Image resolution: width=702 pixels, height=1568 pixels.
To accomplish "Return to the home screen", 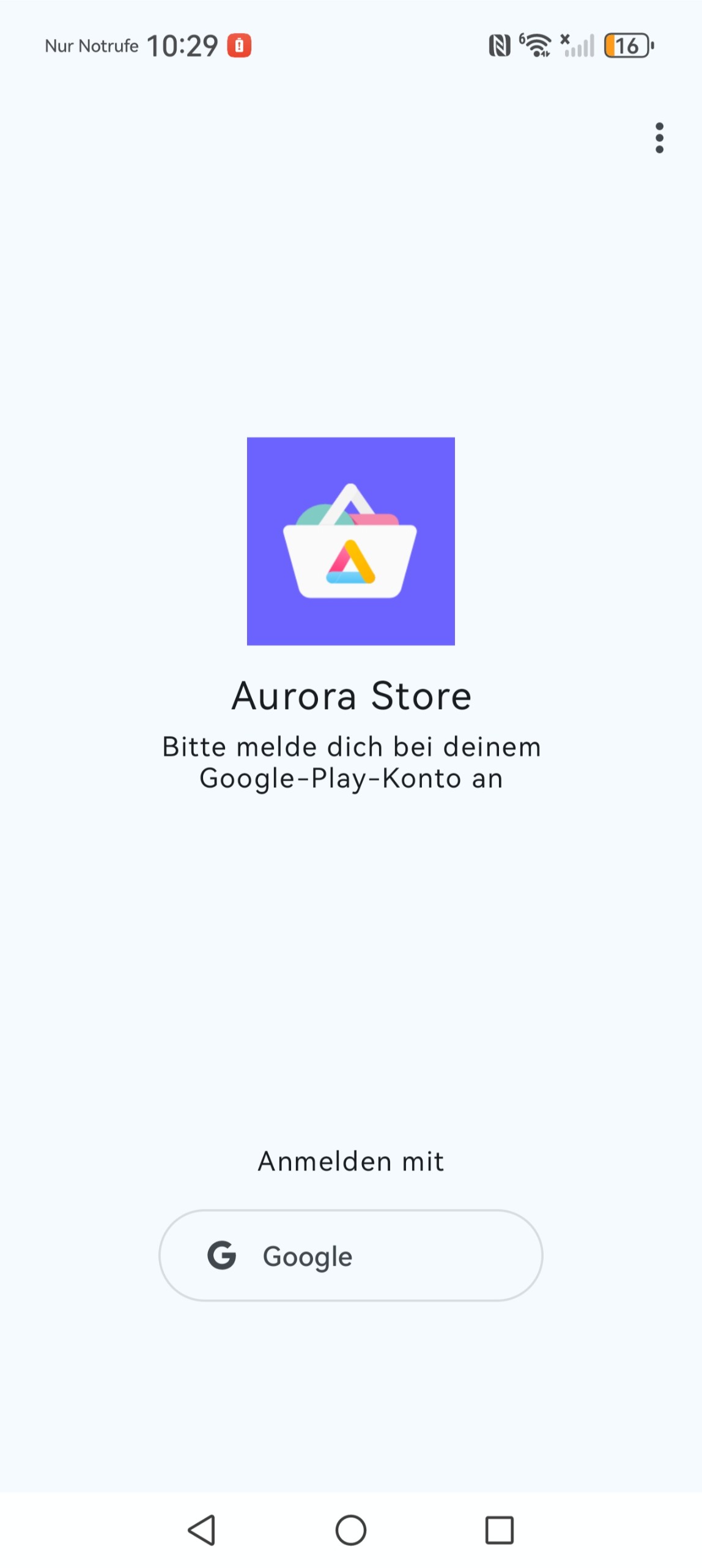I will coord(351,1529).
